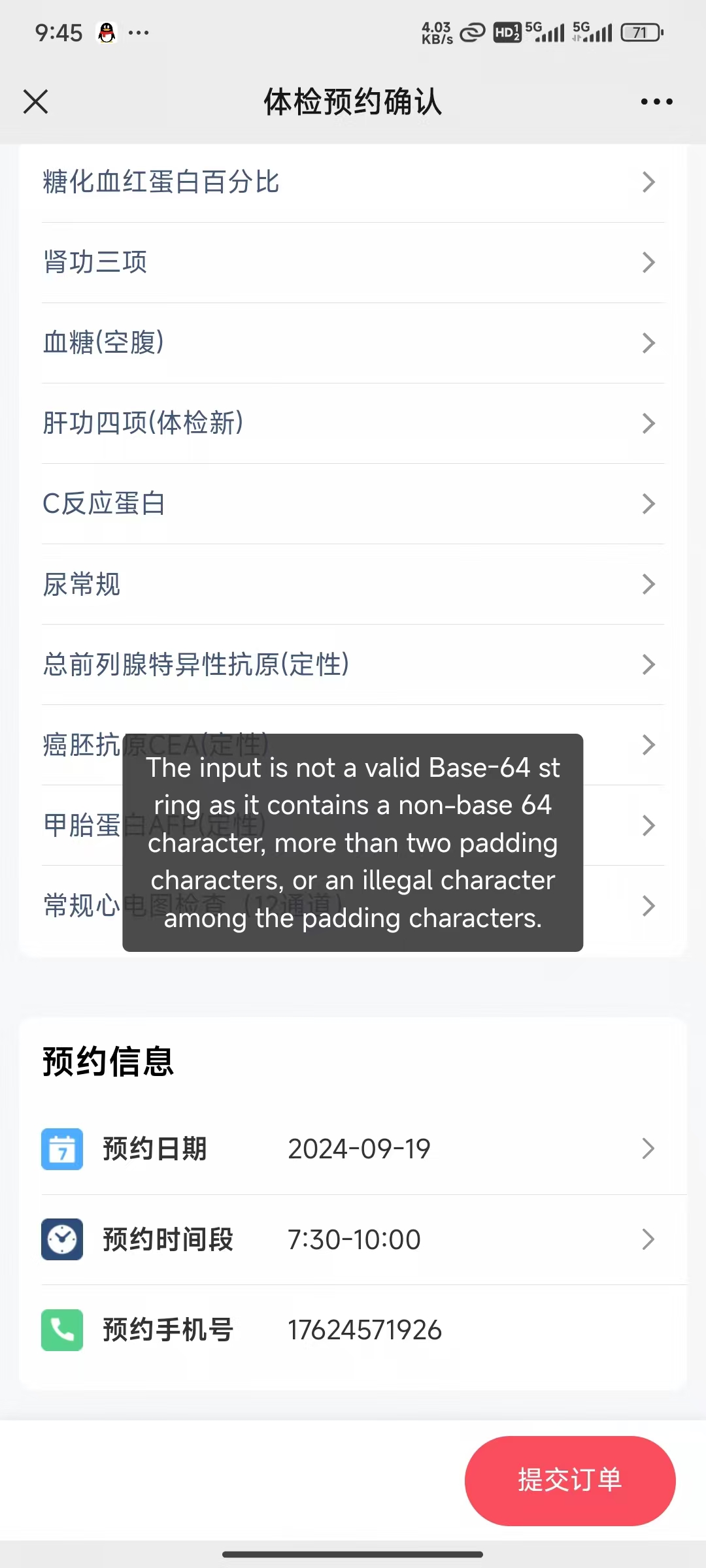The width and height of the screenshot is (706, 1568).
Task: Close the 体检预约确认 page
Action: tap(35, 102)
